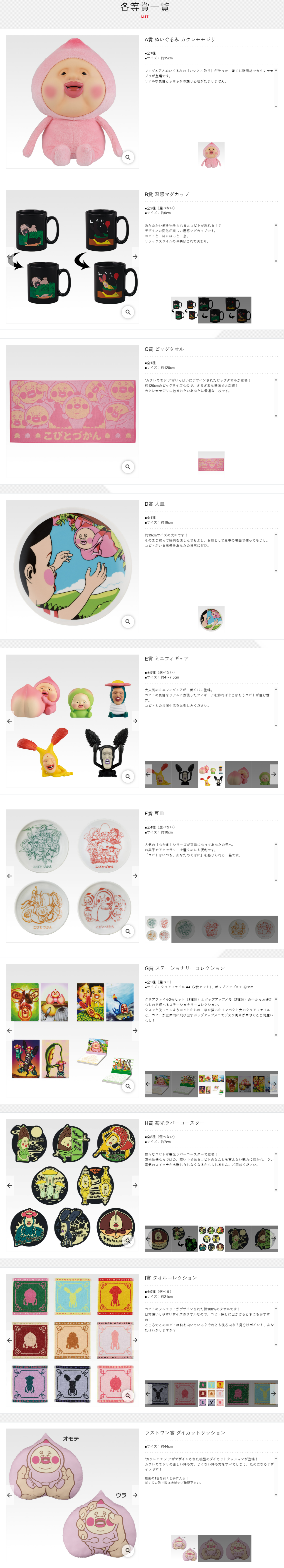Show previous E賞 mini figure image

tap(9, 721)
